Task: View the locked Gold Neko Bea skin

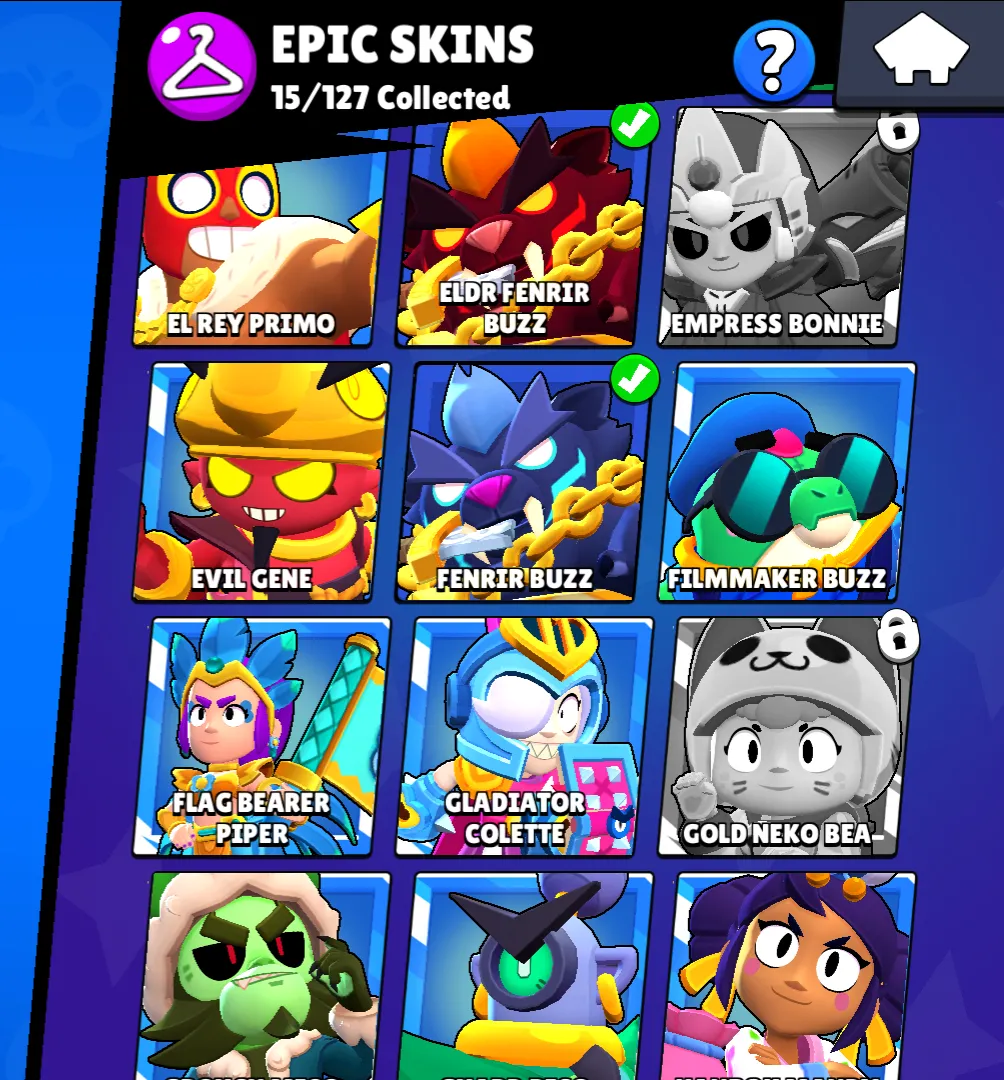Action: click(x=782, y=738)
